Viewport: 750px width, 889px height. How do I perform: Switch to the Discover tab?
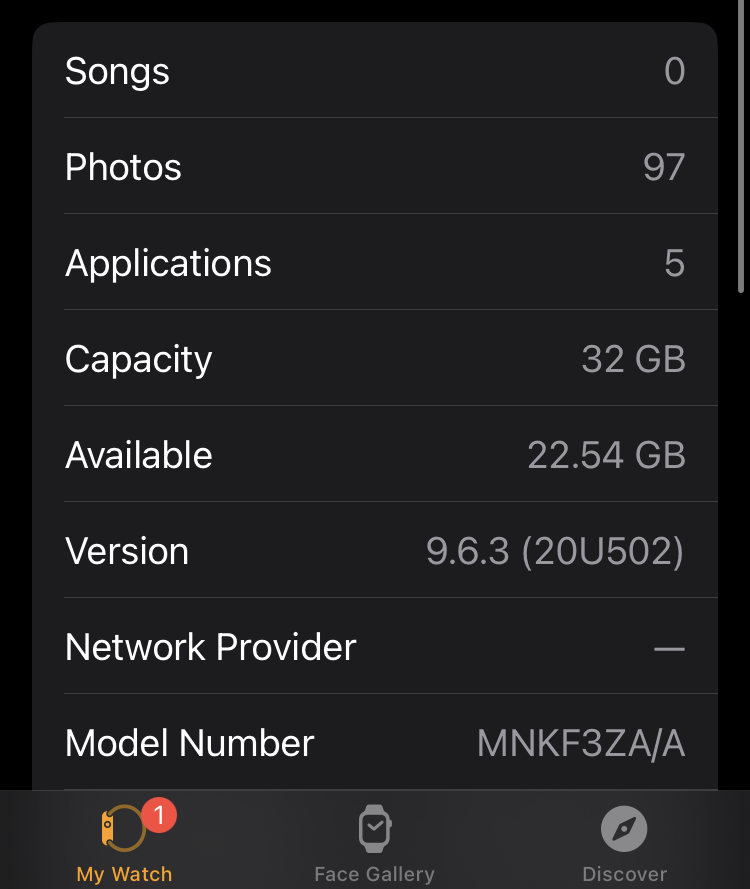coord(624,840)
